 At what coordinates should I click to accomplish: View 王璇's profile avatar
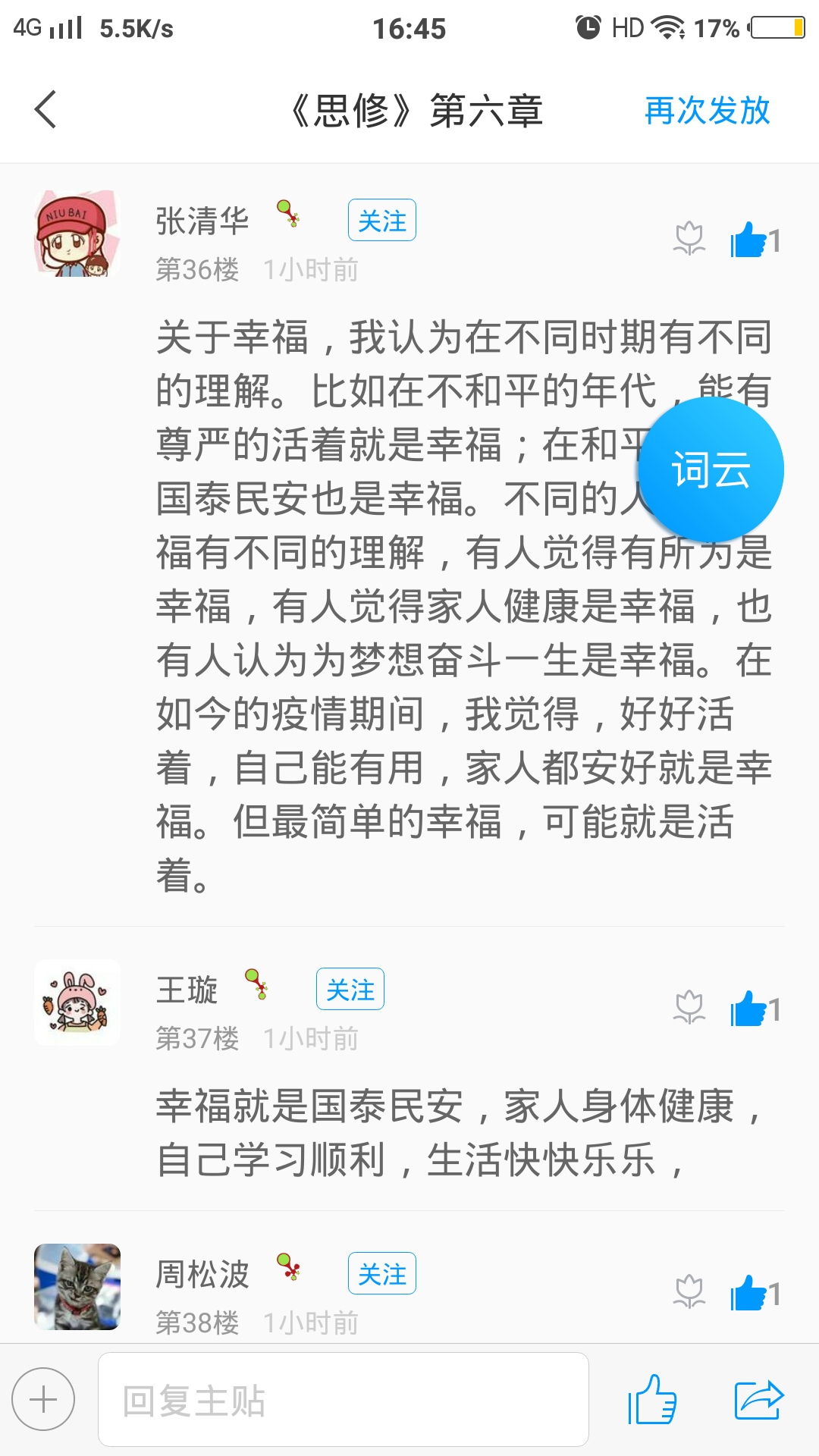point(77,1003)
